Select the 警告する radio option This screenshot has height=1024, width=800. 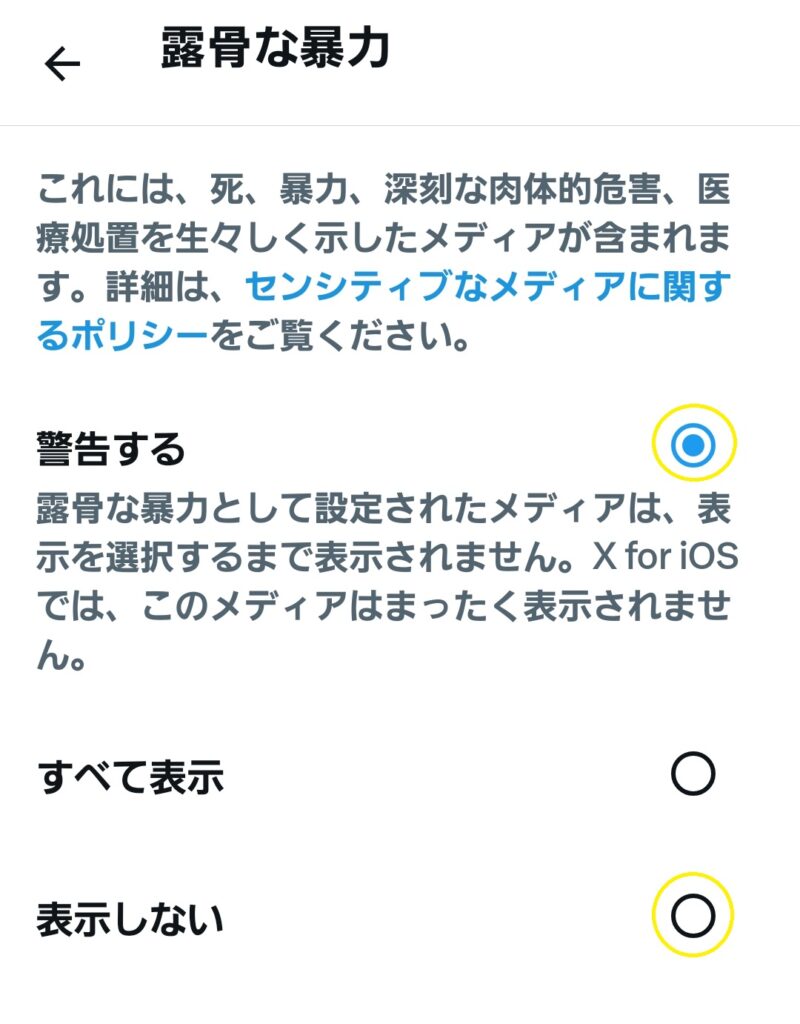click(693, 445)
